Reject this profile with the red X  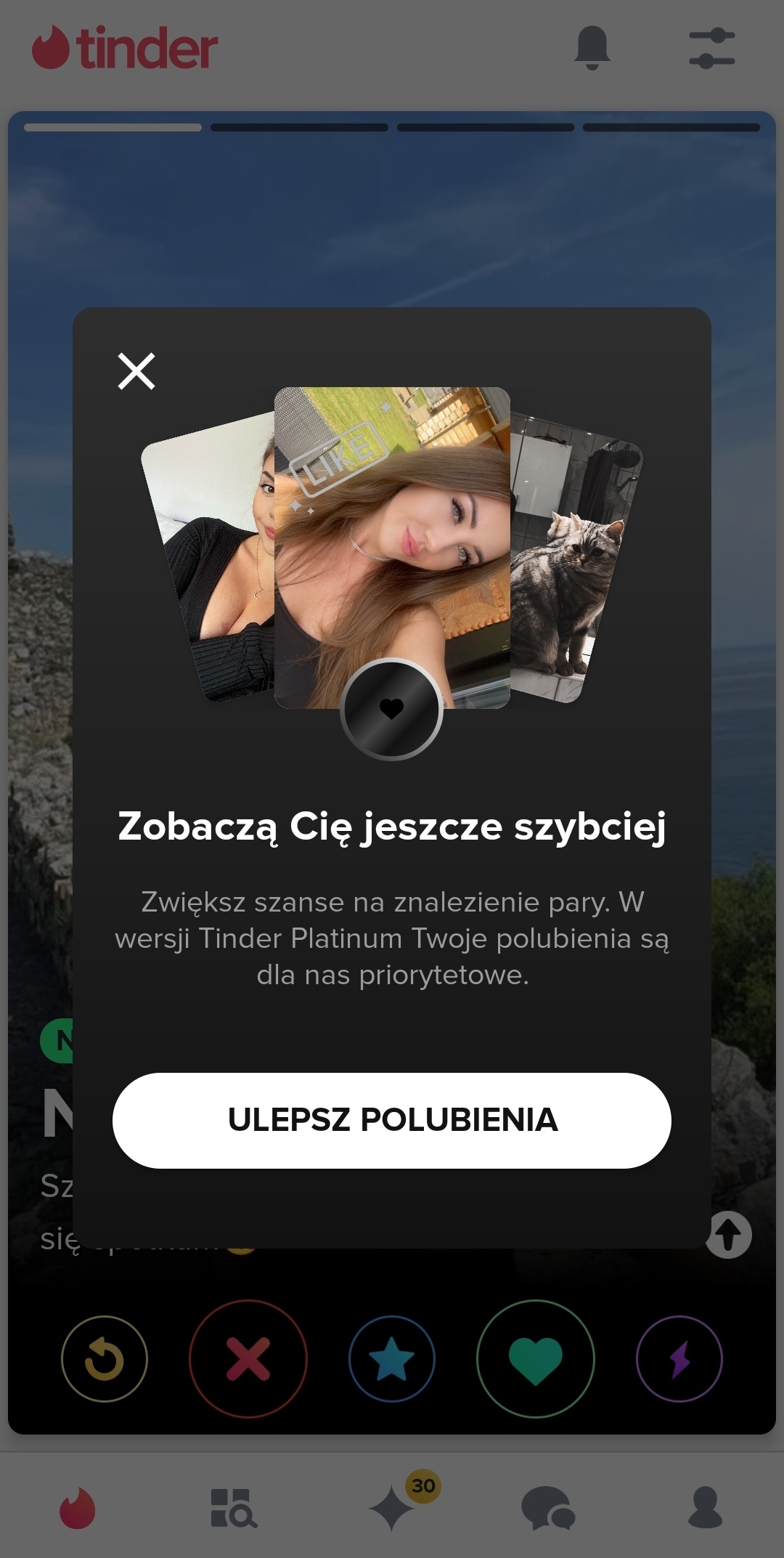[x=248, y=1359]
